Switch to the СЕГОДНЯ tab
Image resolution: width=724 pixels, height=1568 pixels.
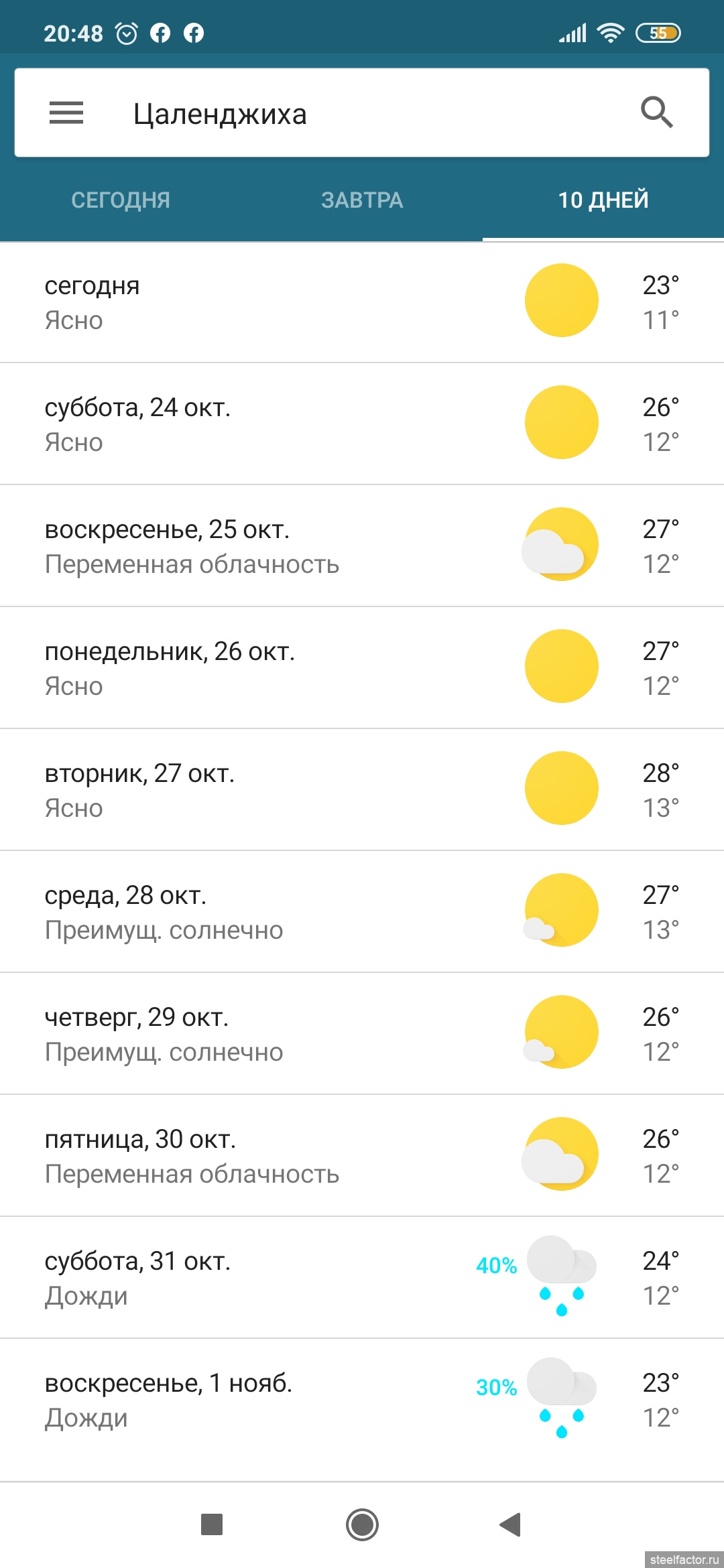121,200
